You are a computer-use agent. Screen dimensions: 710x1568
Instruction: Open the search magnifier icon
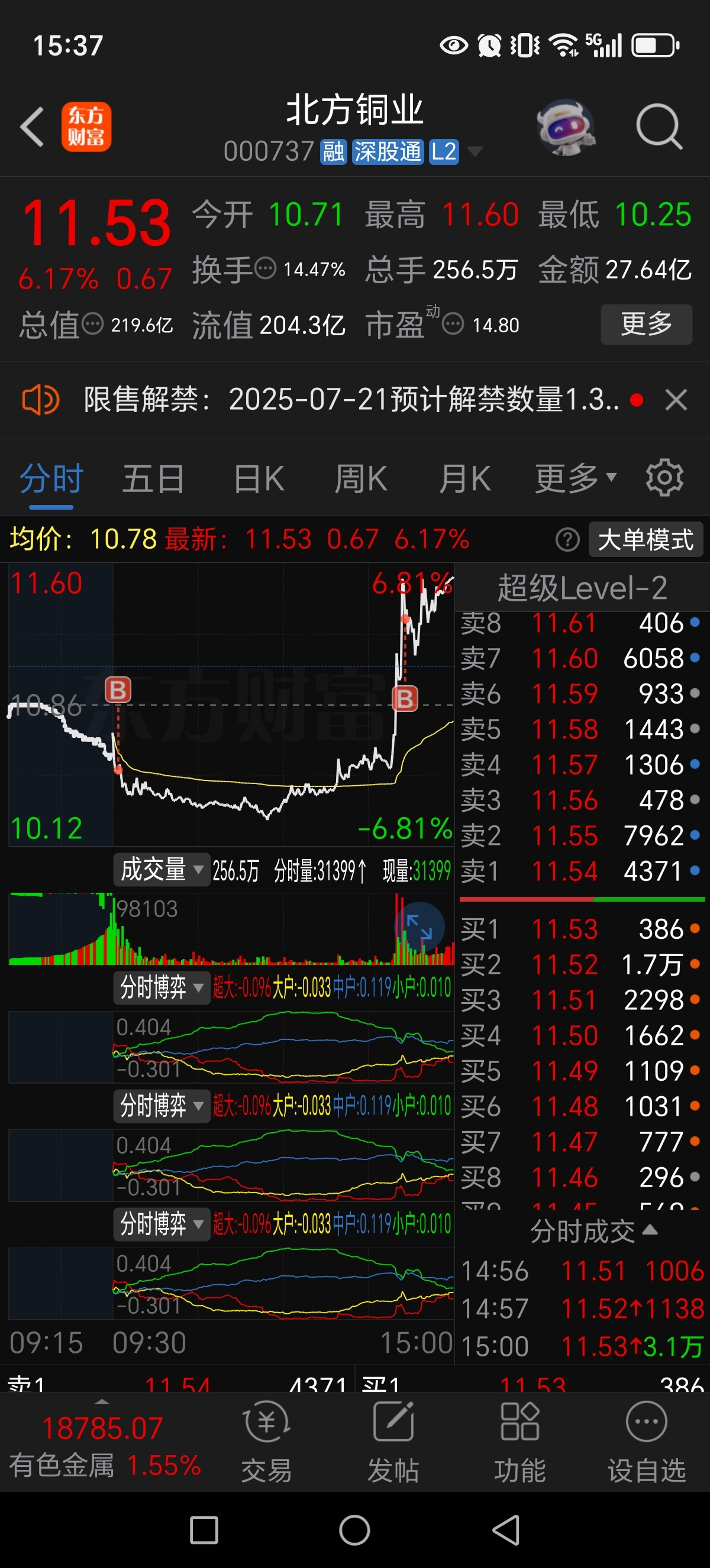(659, 127)
